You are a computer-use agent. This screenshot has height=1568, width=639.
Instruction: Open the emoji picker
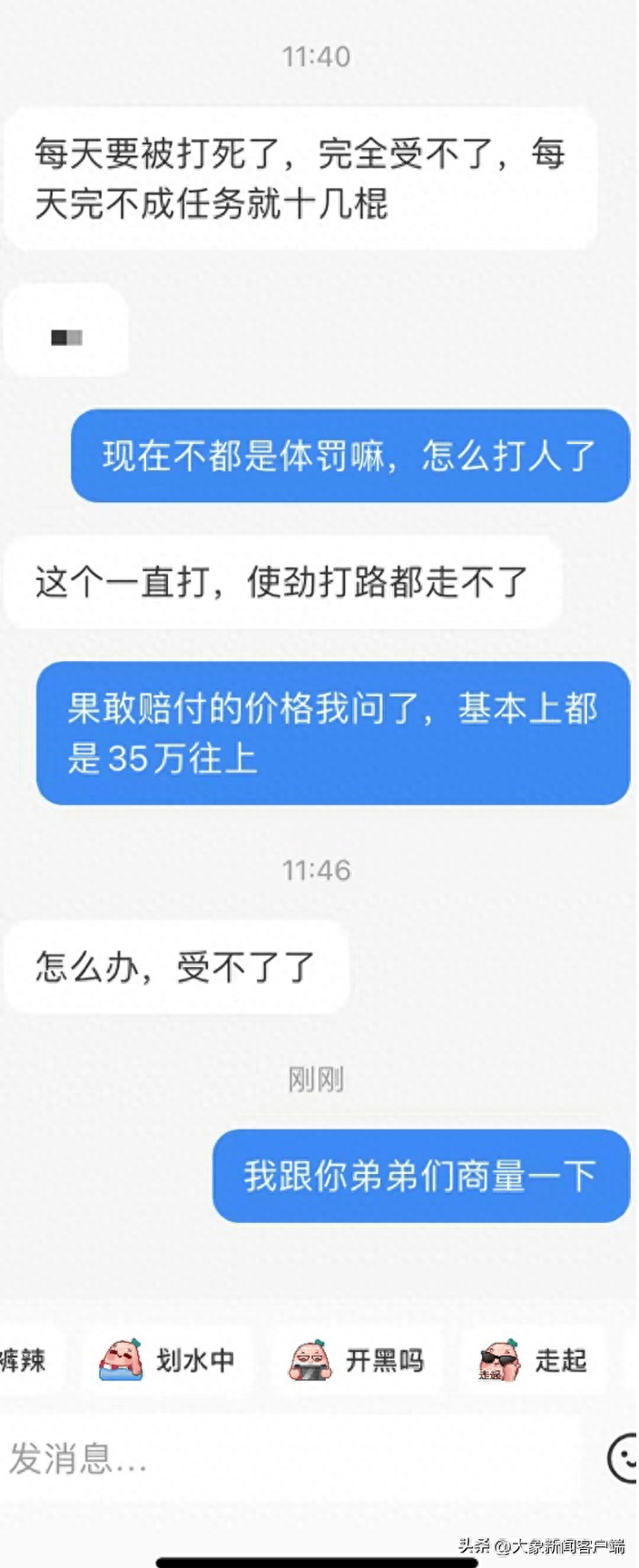624,1458
